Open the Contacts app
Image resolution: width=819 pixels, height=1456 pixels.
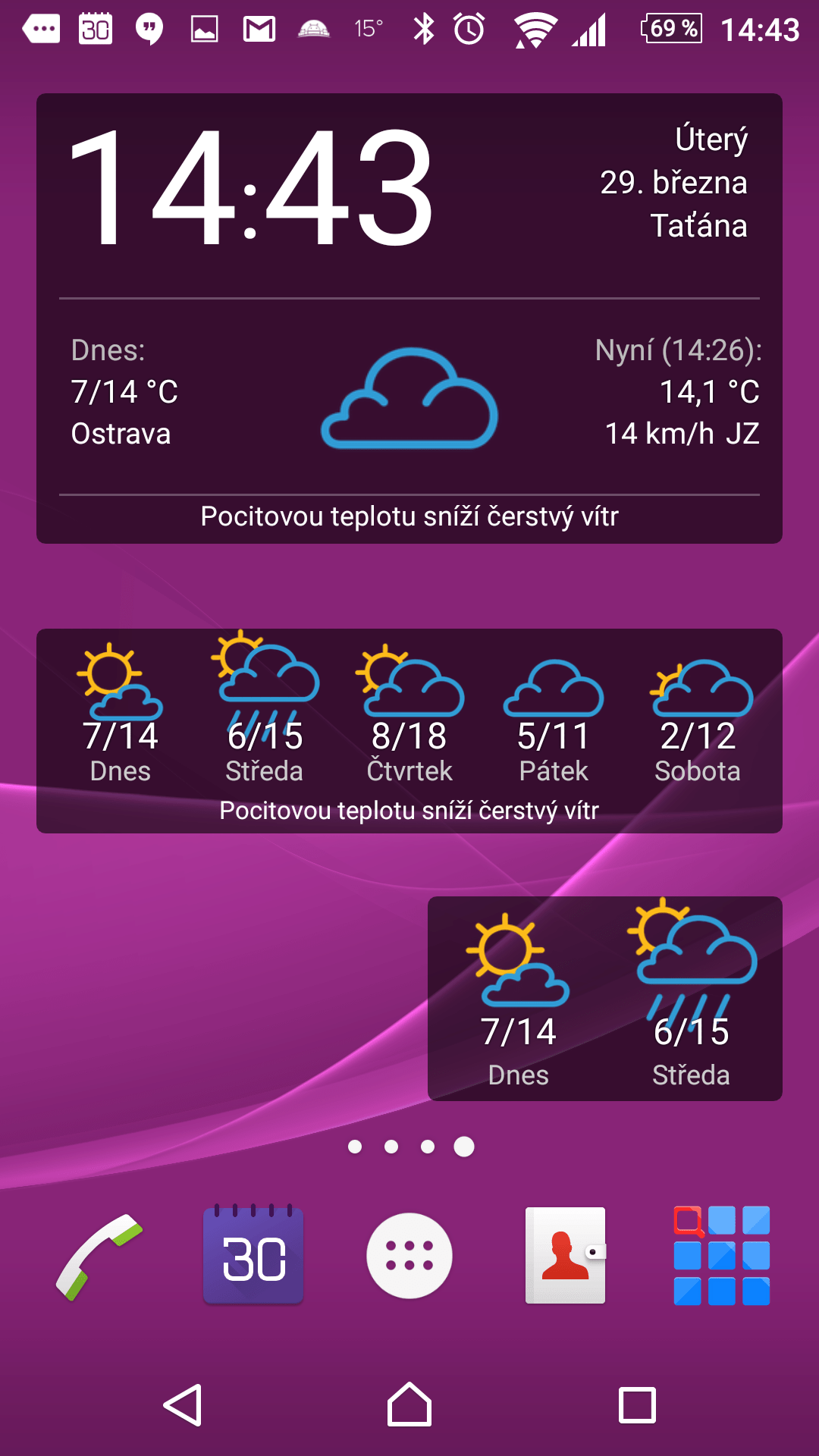click(566, 1256)
